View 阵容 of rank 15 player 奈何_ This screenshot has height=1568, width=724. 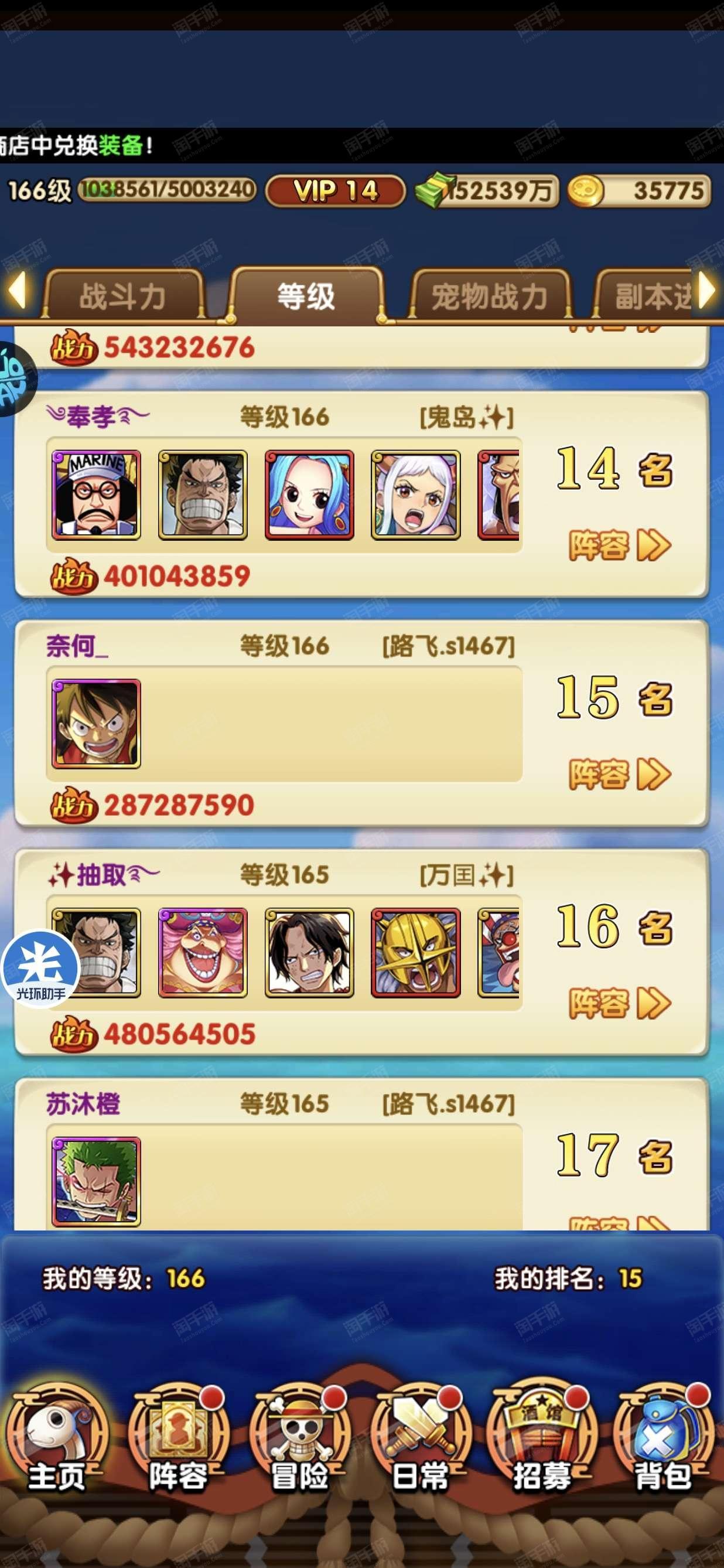[x=619, y=773]
